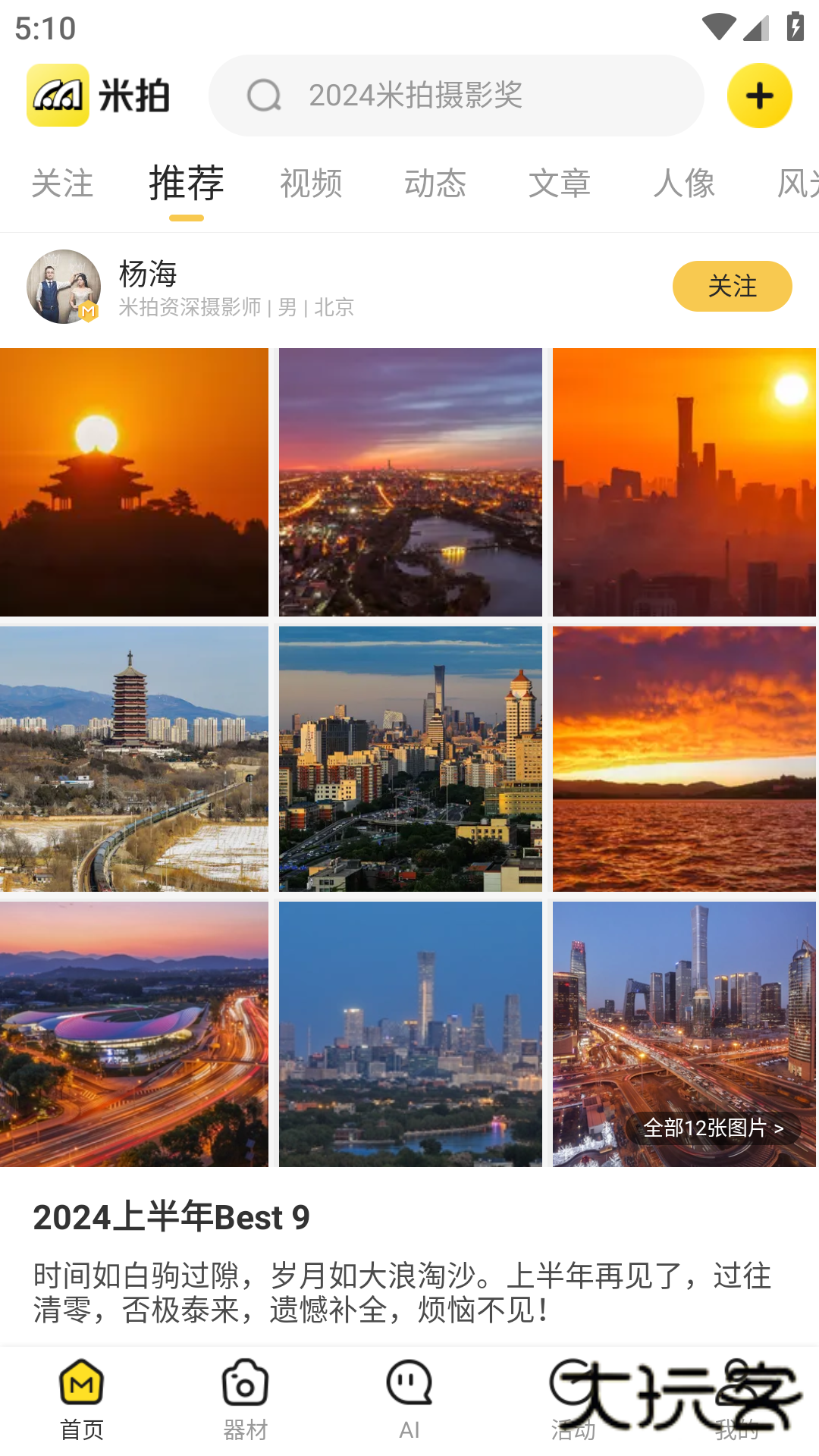819x1456 pixels.
Task: Go to the 人像 tab
Action: [684, 184]
